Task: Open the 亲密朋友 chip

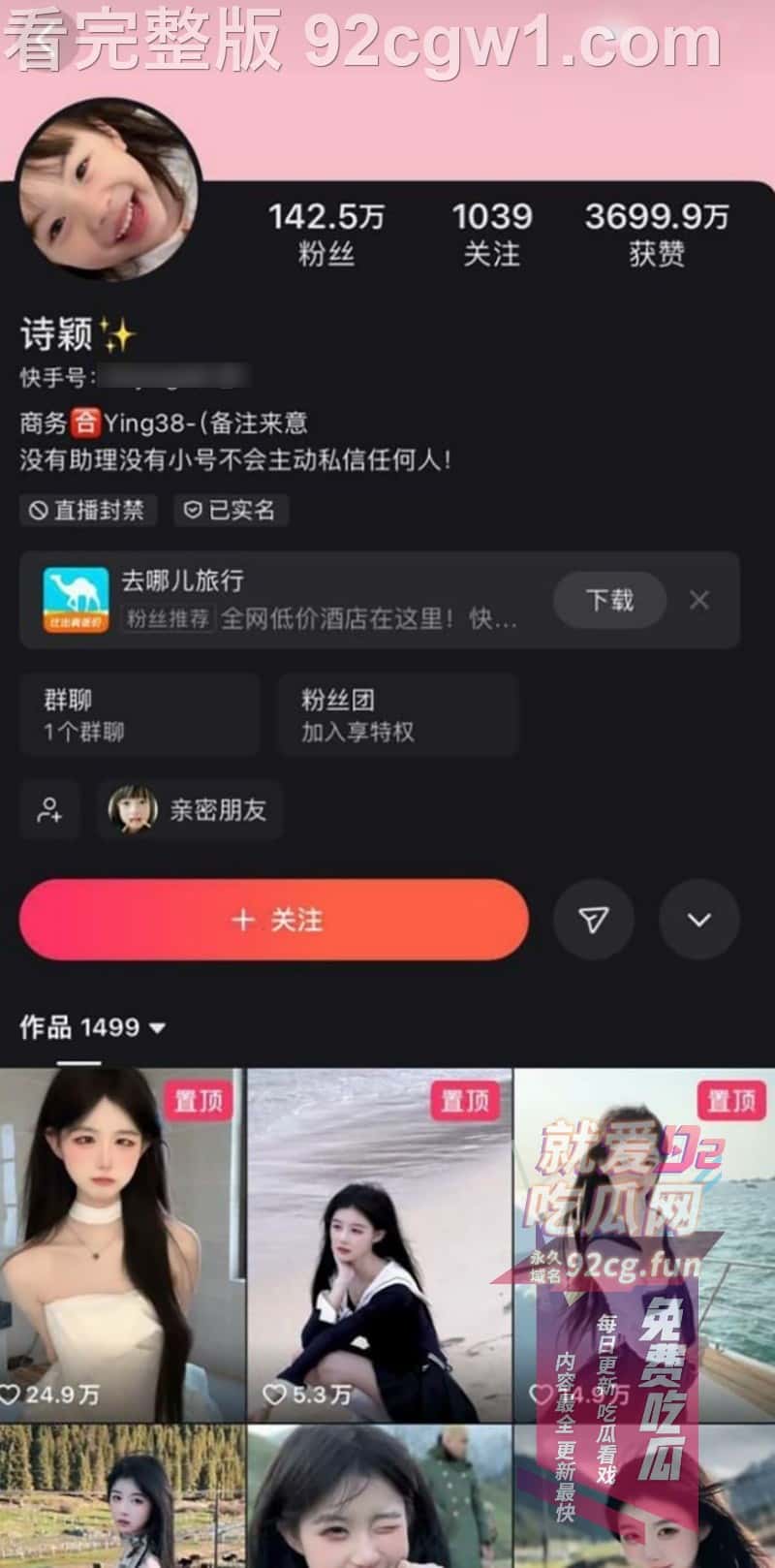Action: [x=190, y=810]
